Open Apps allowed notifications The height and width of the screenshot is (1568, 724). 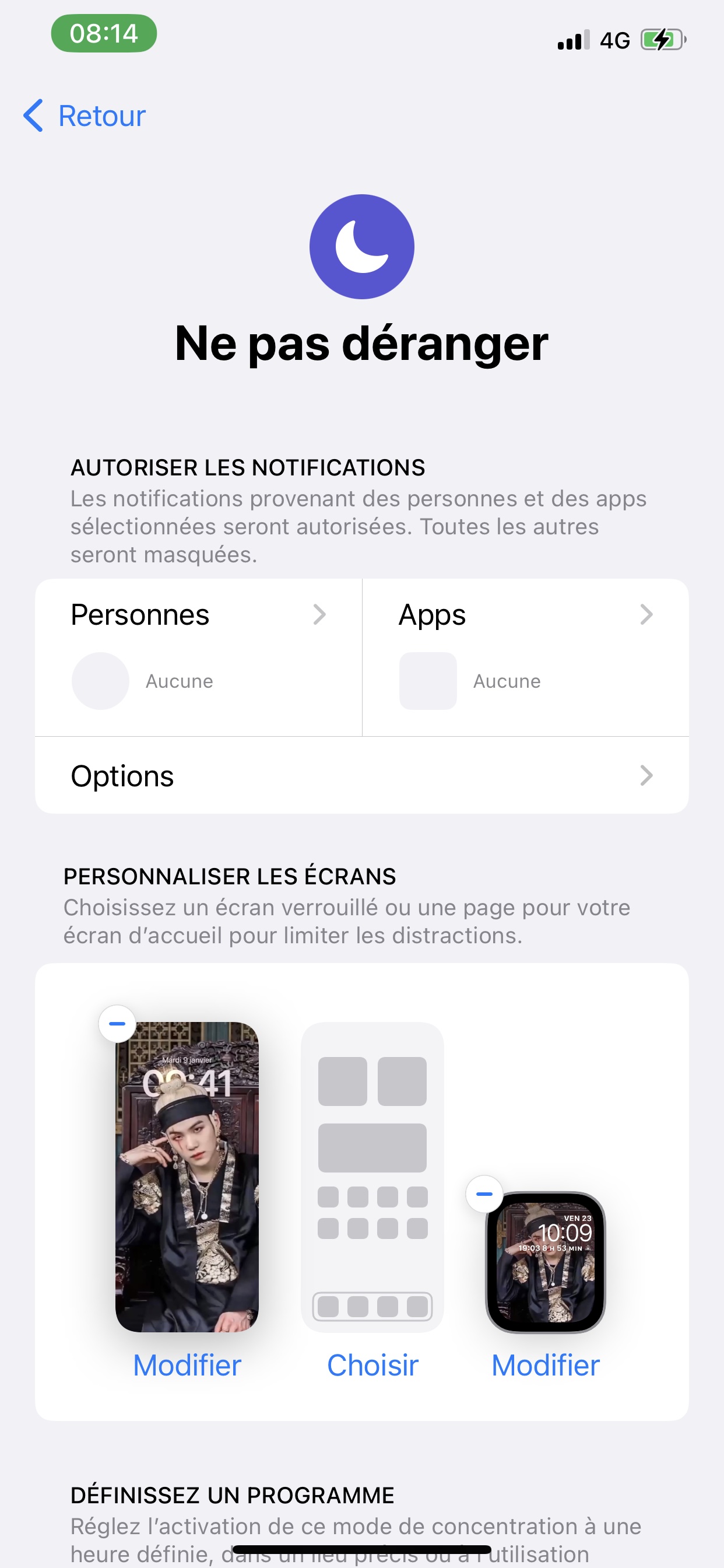(x=526, y=656)
